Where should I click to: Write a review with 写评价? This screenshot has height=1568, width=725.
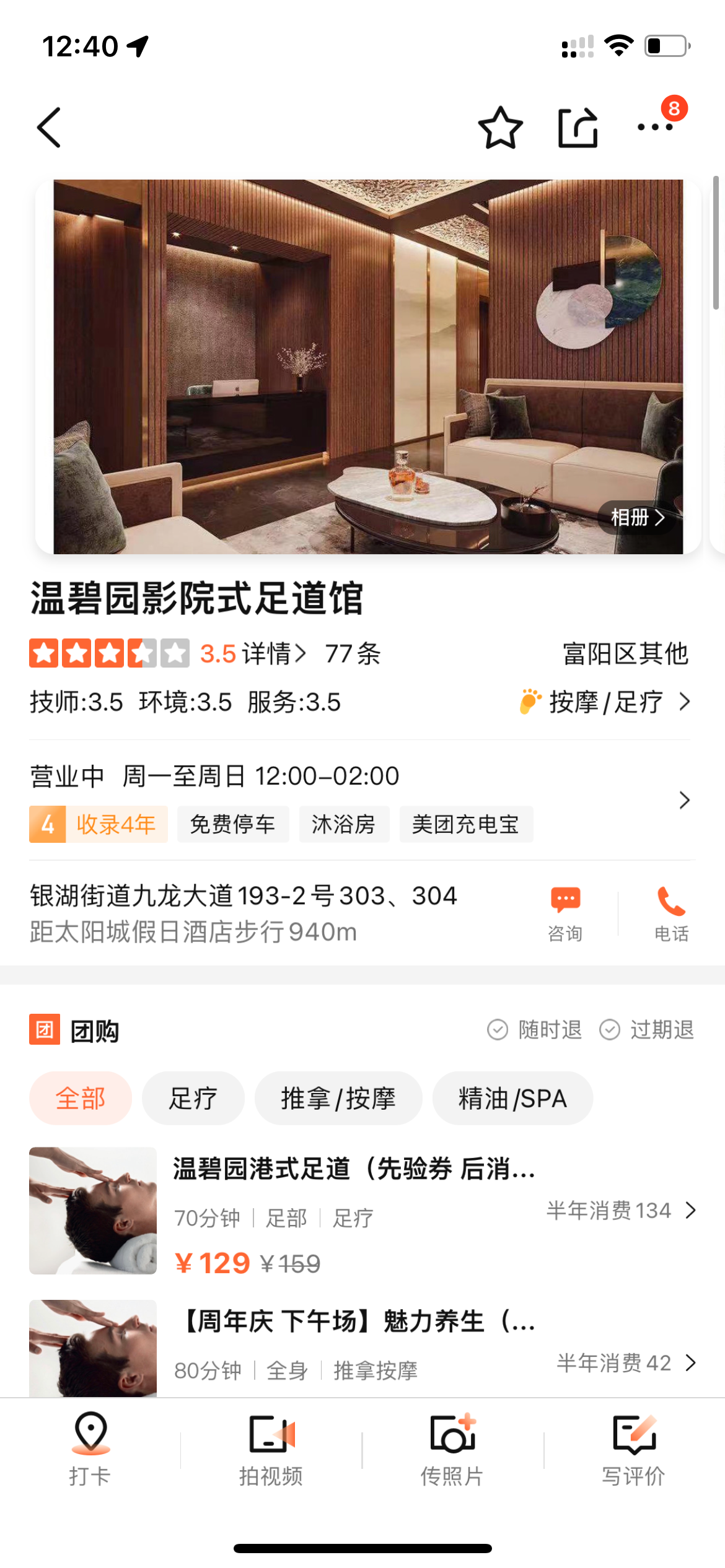634,1449
